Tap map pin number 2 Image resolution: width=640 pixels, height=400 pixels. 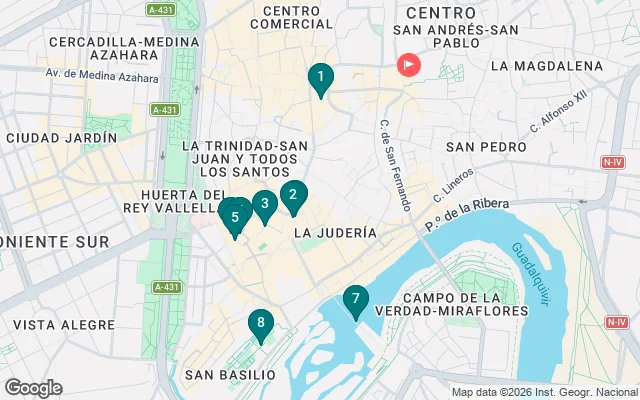[x=293, y=196]
